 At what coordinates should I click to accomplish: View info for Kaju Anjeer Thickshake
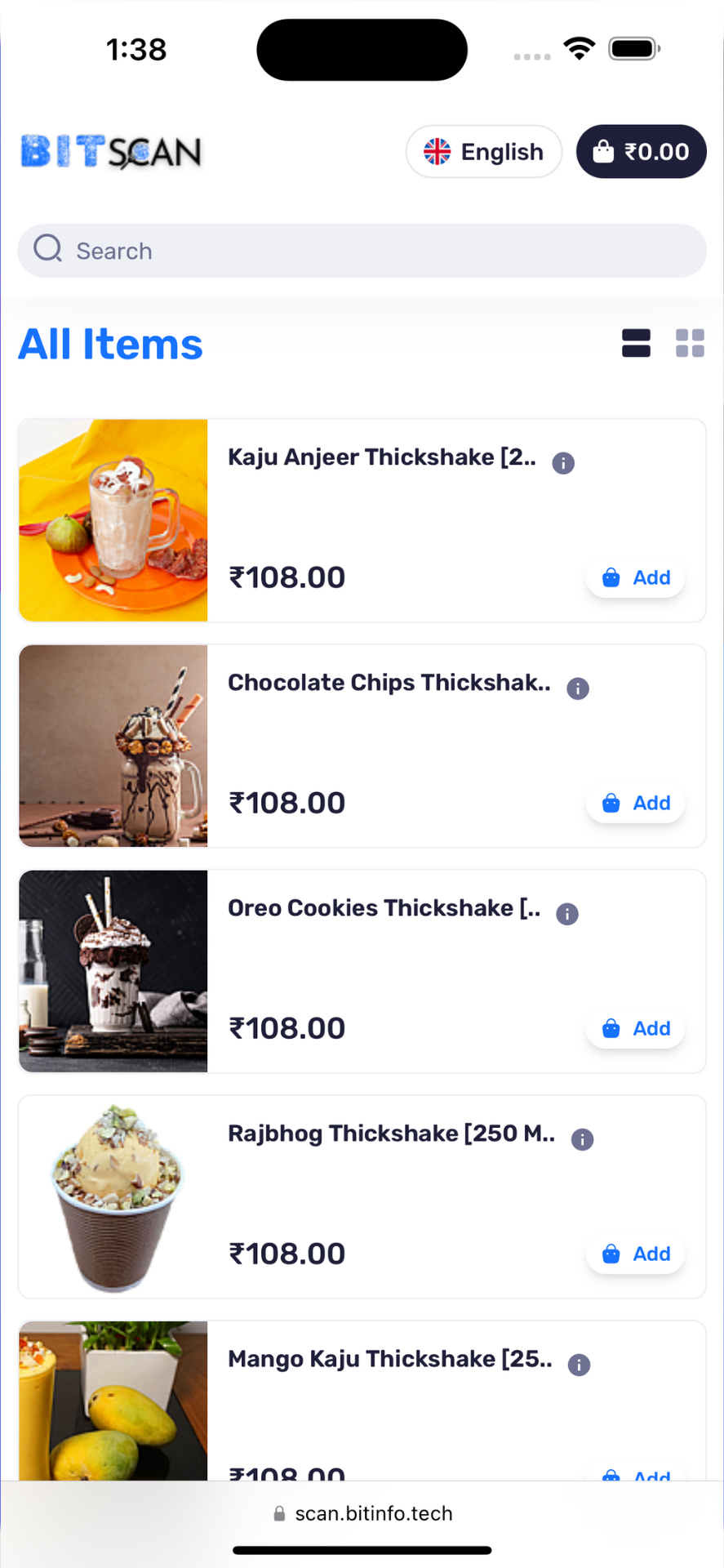pos(563,463)
